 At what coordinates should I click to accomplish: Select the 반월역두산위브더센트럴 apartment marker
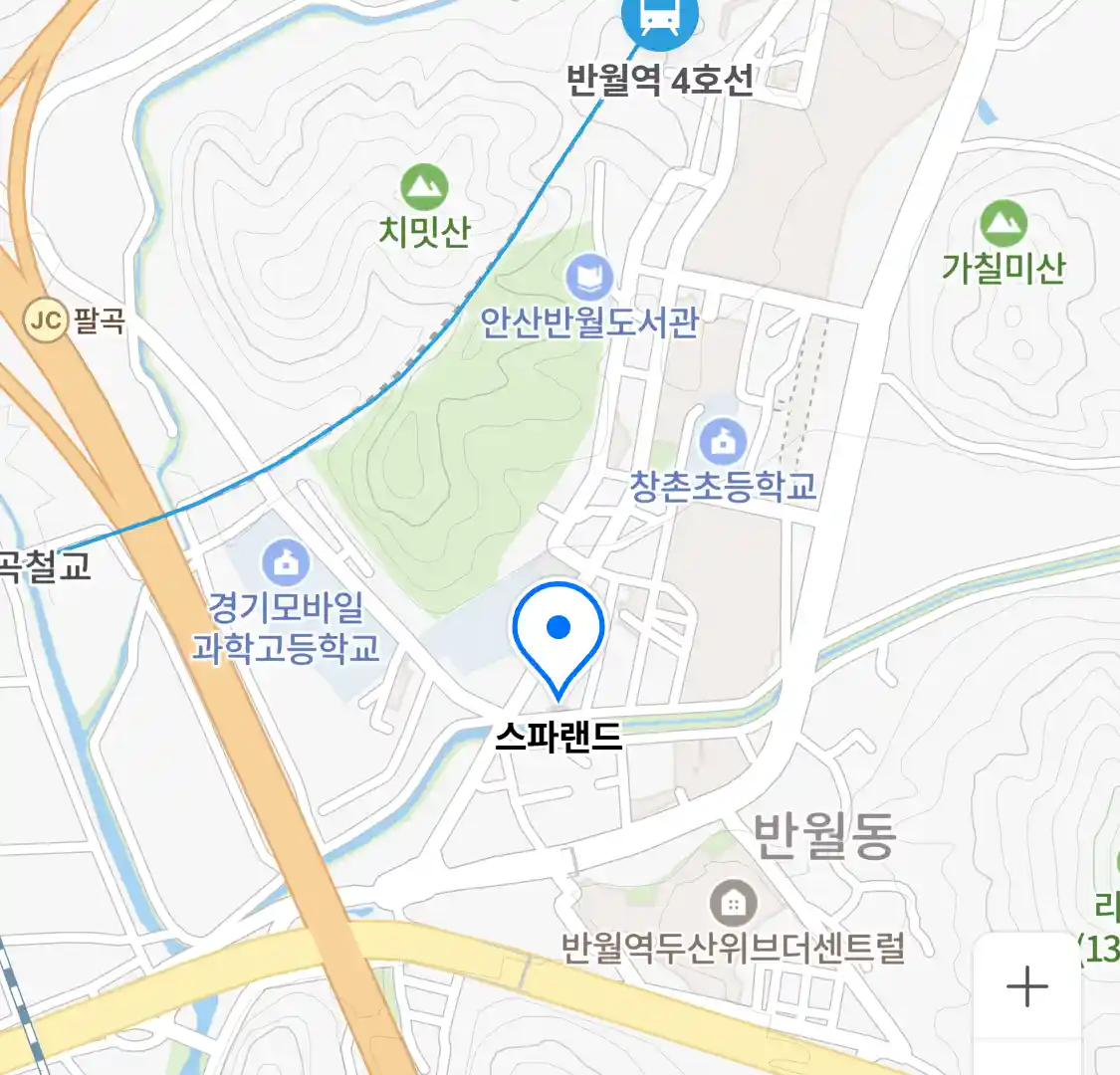733,904
